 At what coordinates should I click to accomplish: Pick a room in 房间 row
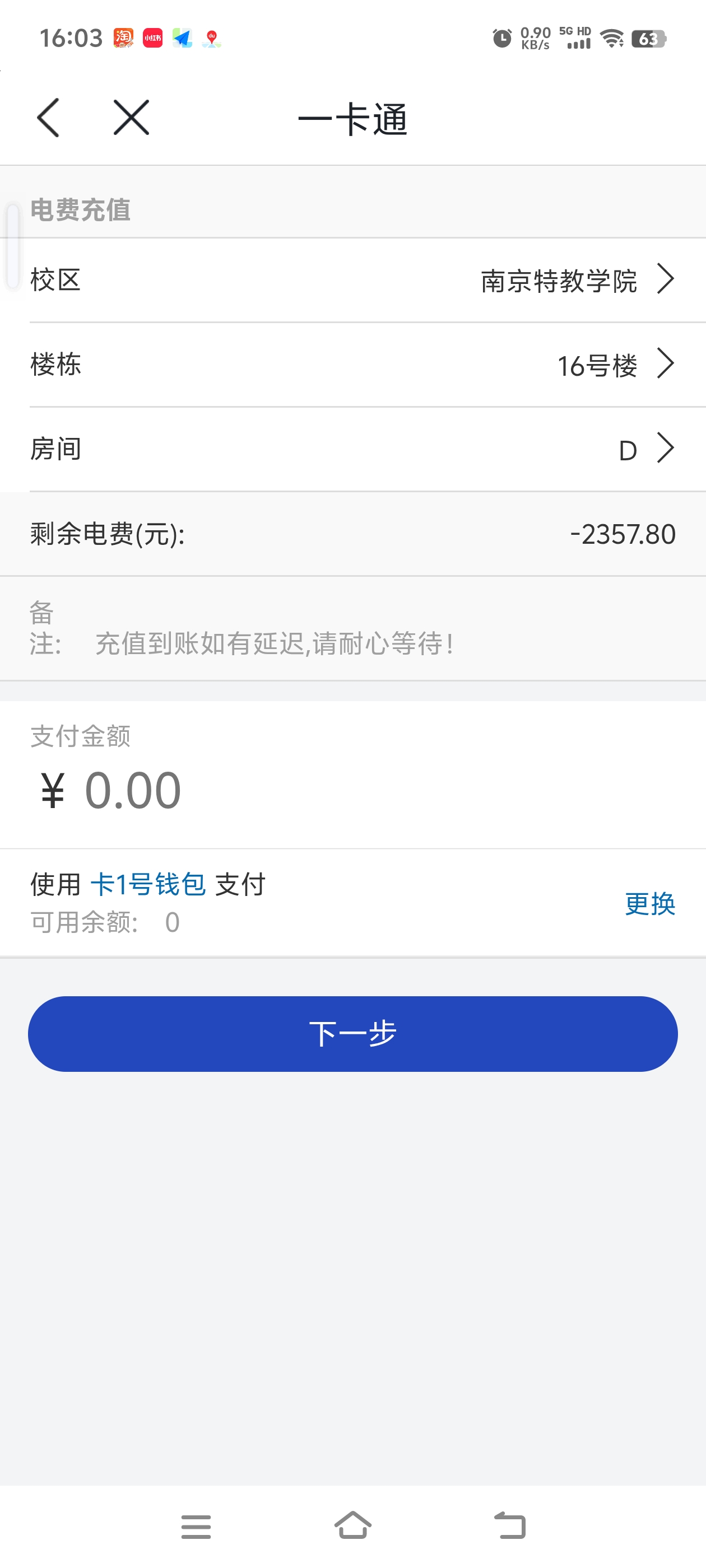352,449
